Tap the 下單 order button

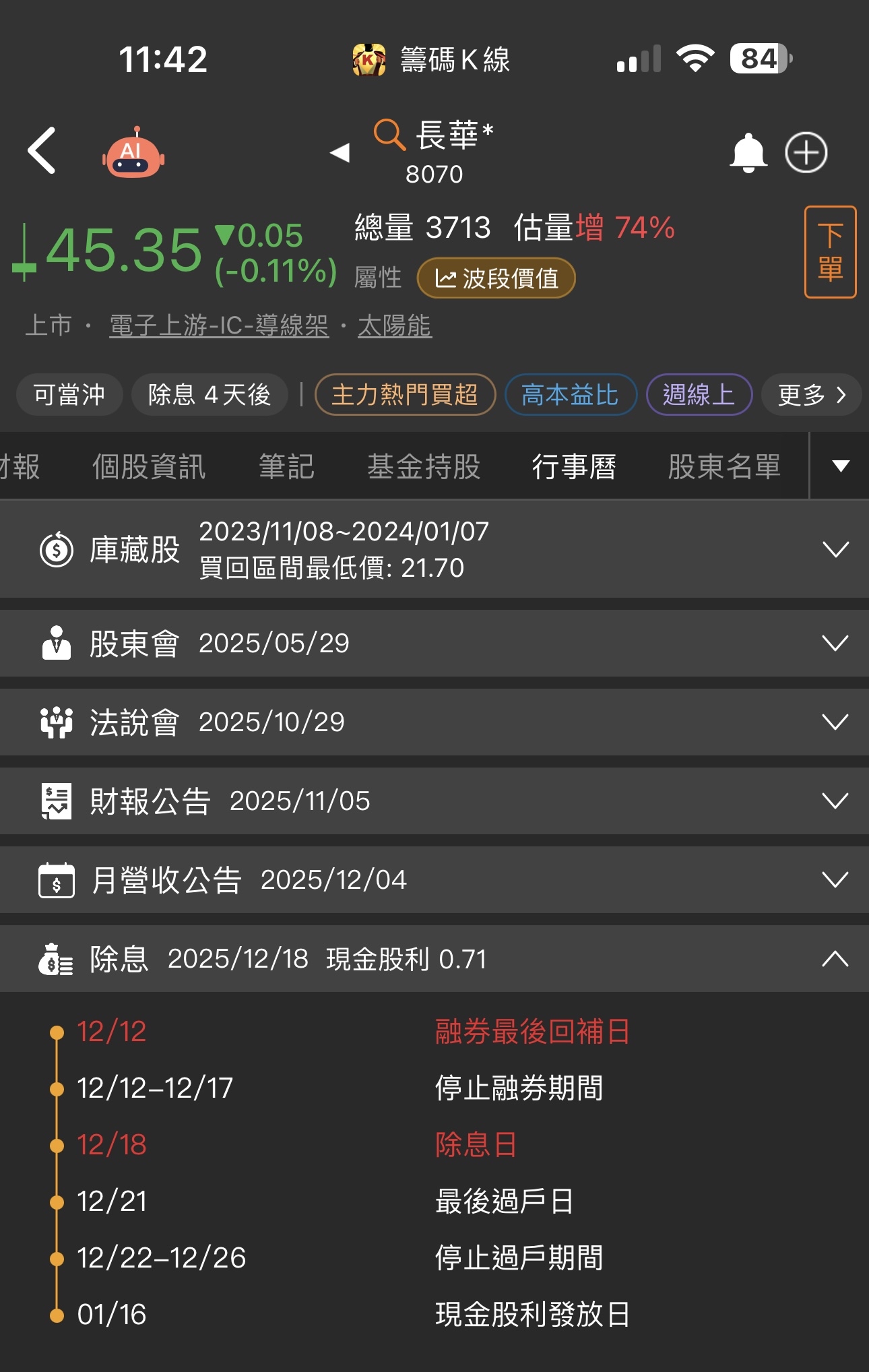click(x=830, y=252)
